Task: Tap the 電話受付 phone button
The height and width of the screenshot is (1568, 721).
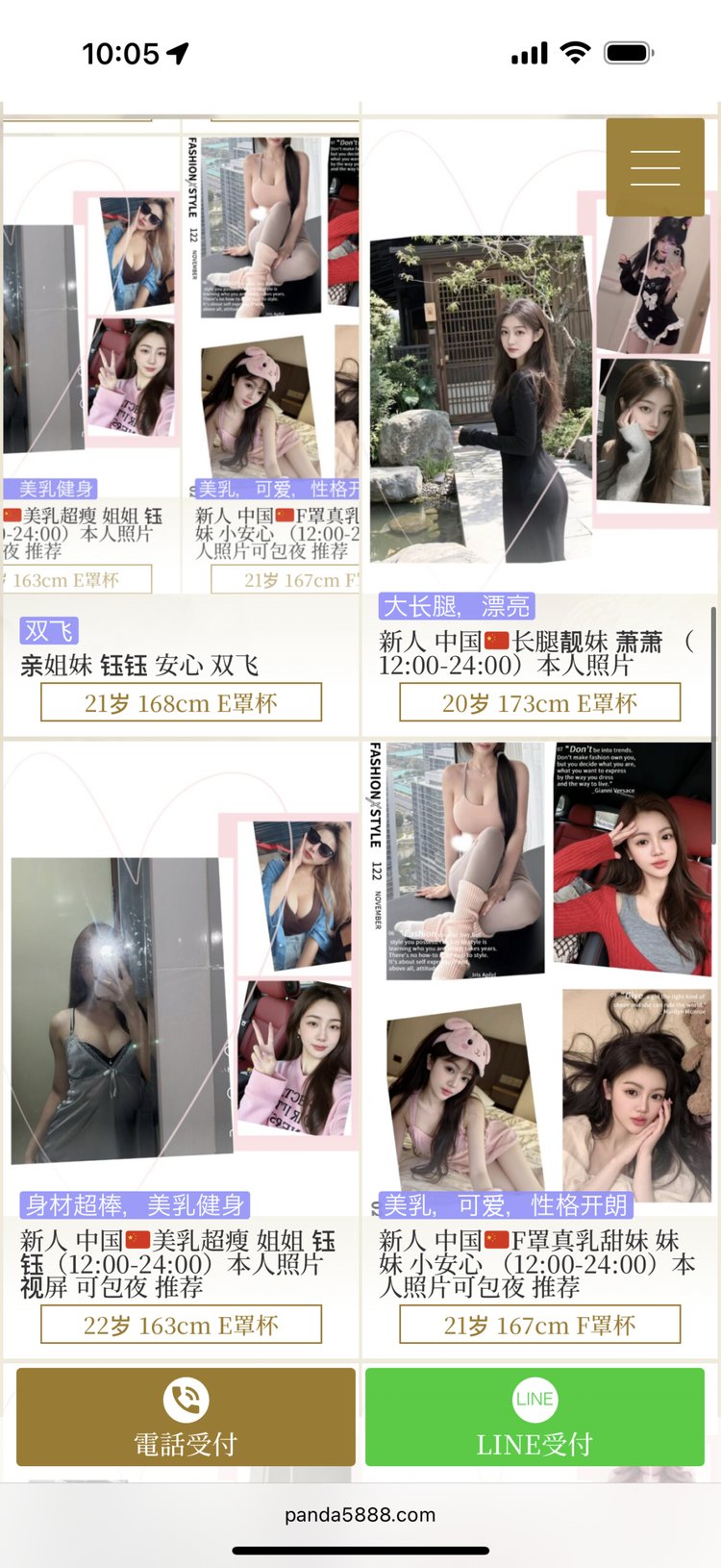Action: point(186,1417)
